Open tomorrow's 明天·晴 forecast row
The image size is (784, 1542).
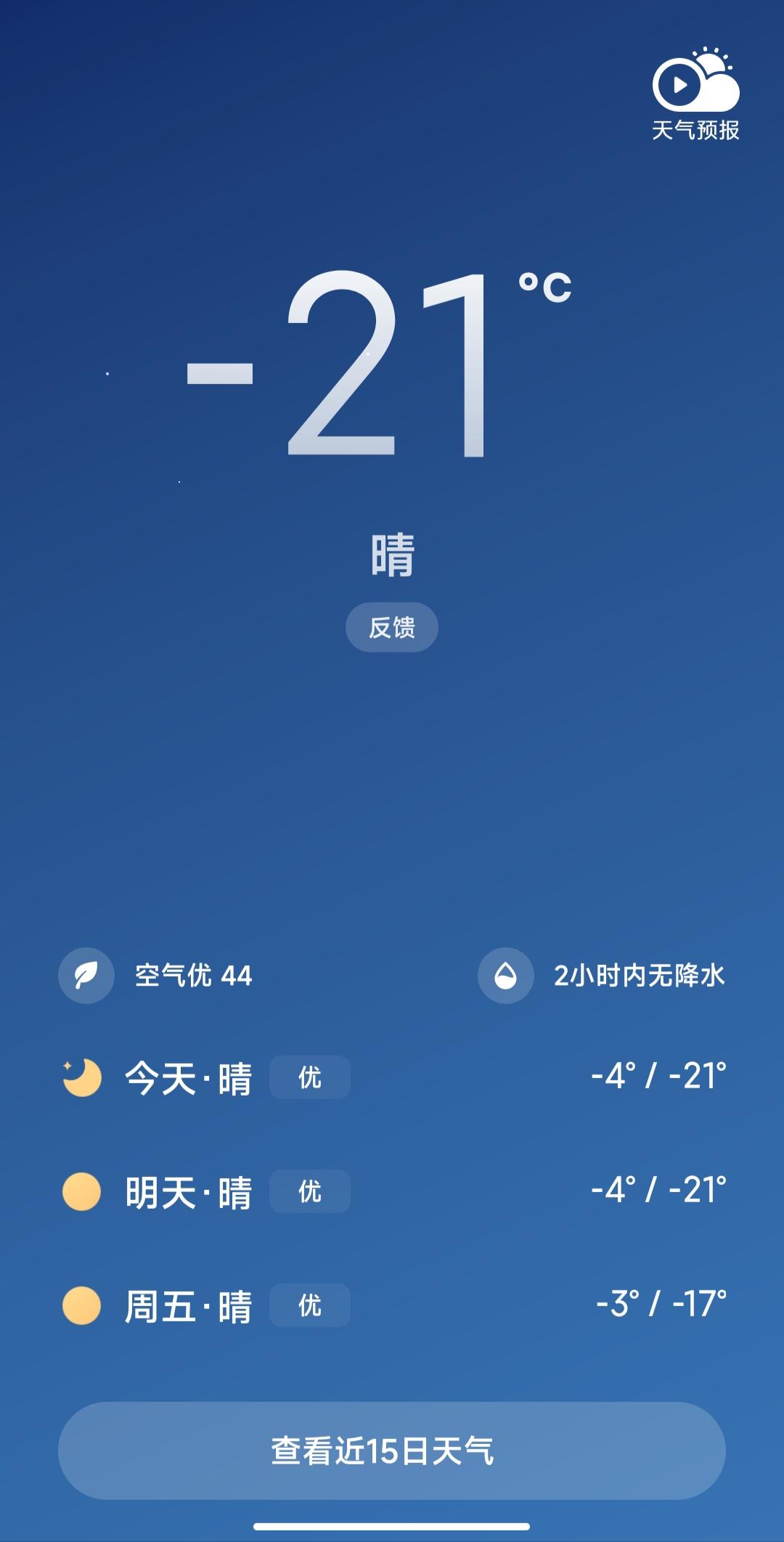coord(392,1191)
